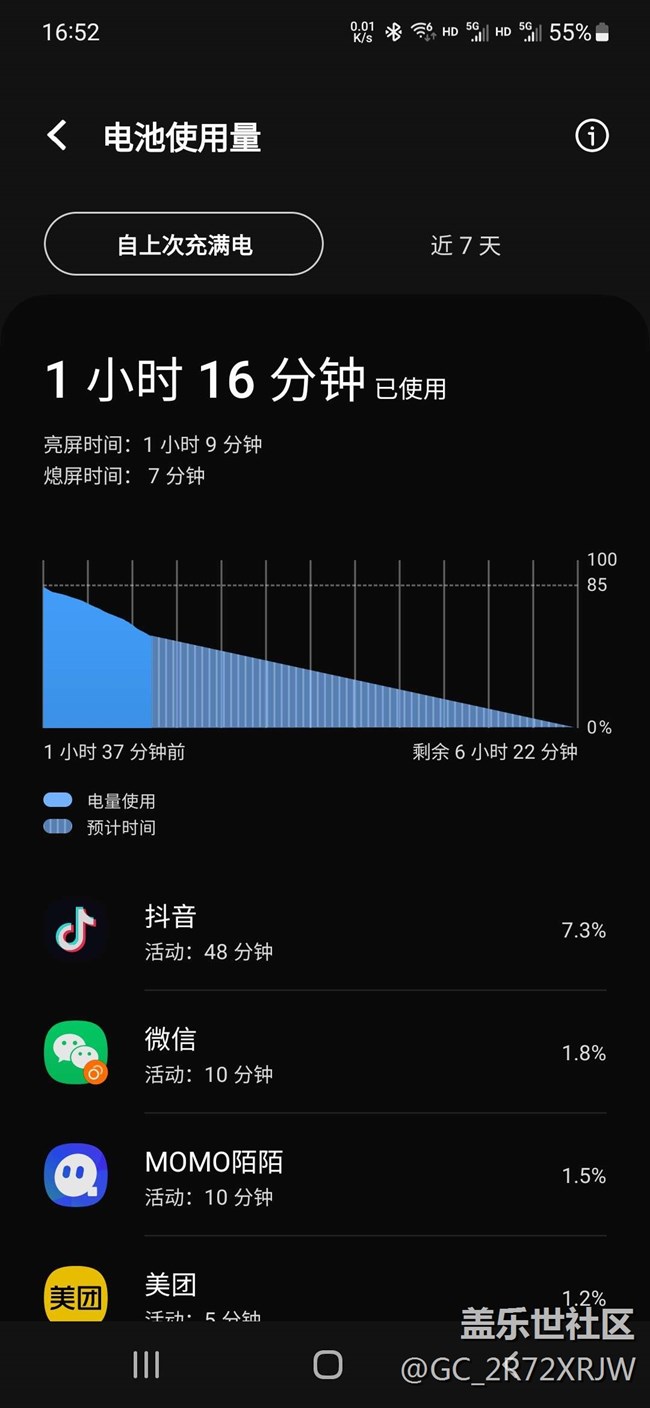Switch to the 近 7 天 tab
This screenshot has height=1408, width=650.
pyautogui.click(x=465, y=245)
